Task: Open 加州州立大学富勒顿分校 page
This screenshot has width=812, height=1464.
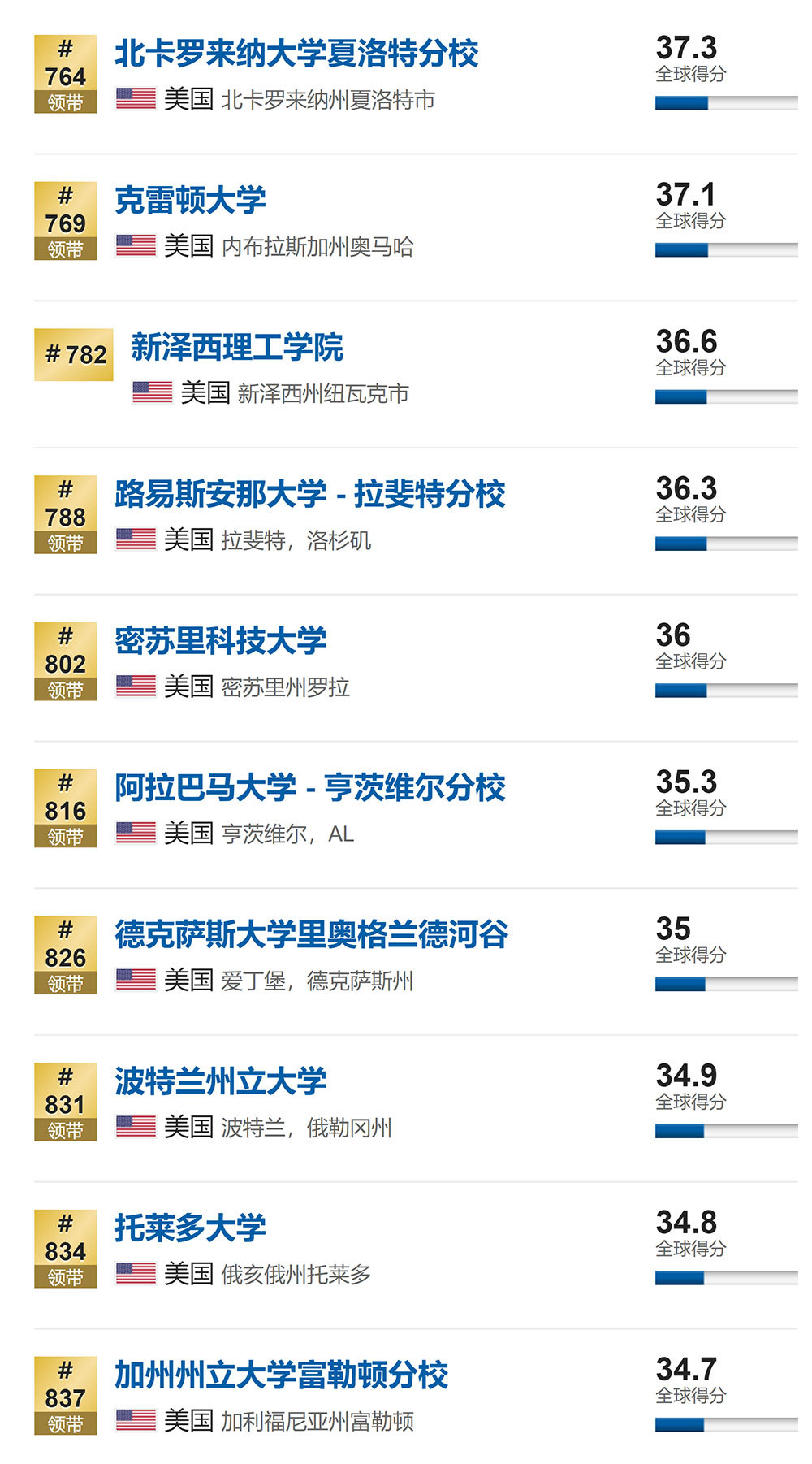Action: point(281,1375)
